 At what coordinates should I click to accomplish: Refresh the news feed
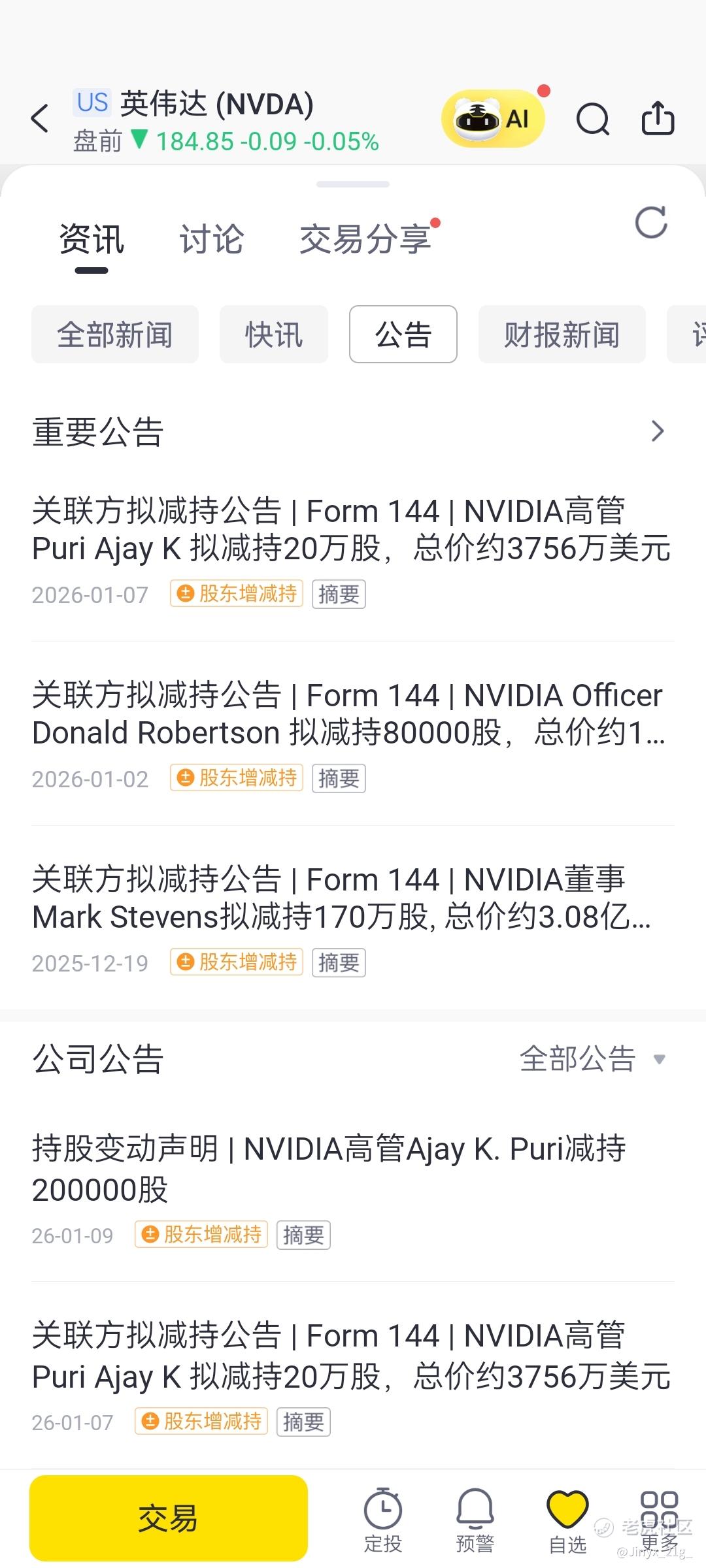pos(651,223)
